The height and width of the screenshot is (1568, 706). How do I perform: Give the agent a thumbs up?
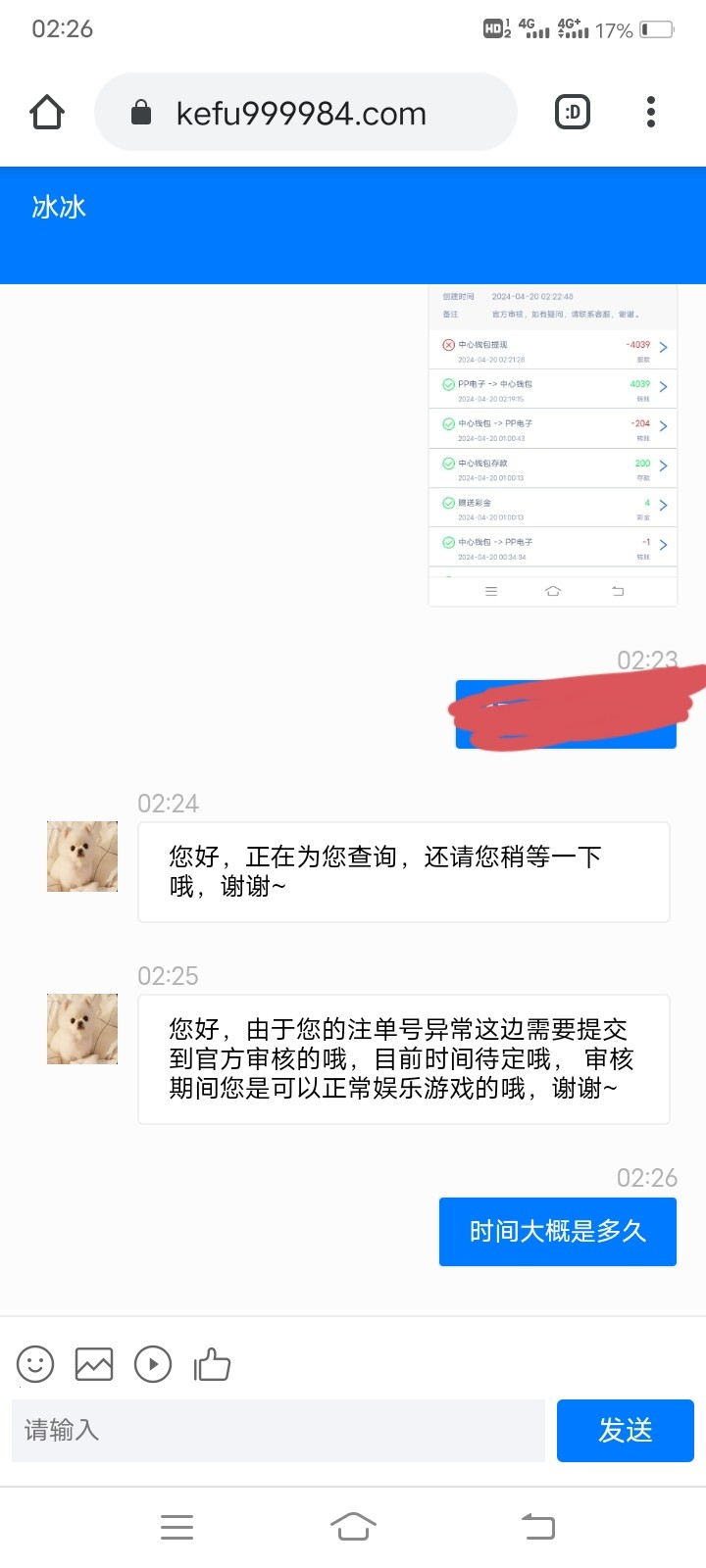[x=212, y=1364]
